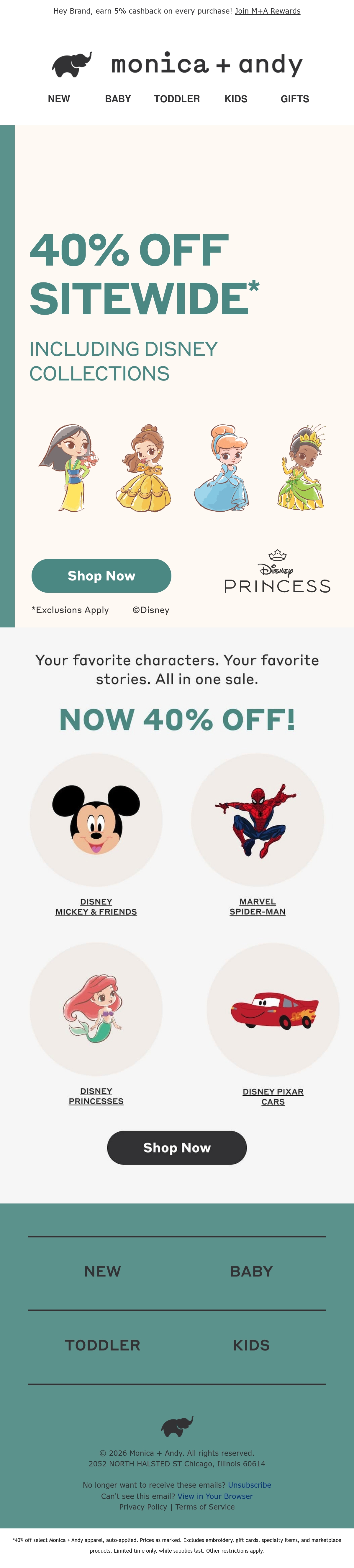This screenshot has height=1568, width=354.
Task: Read the Privacy Policy
Action: [143, 1507]
